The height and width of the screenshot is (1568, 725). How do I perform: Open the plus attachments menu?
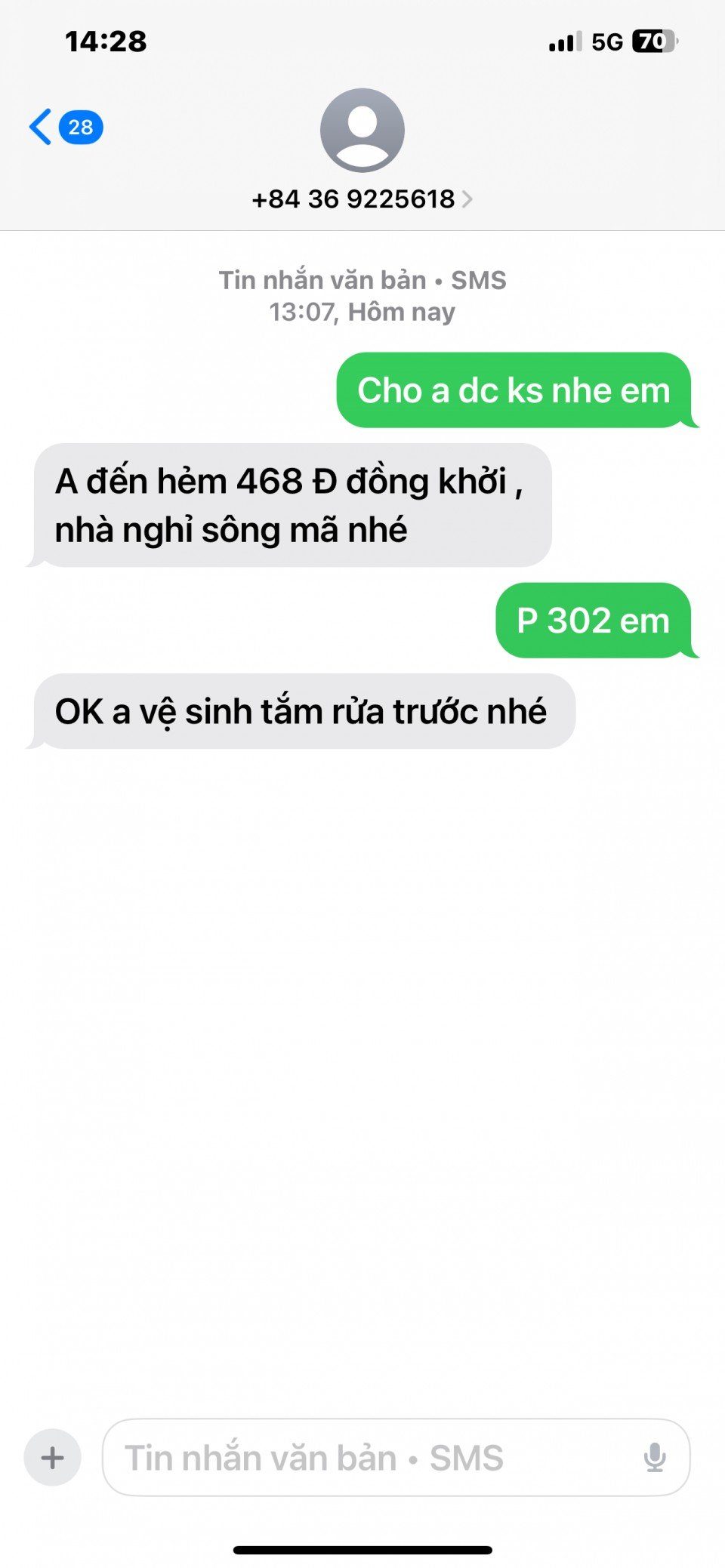pyautogui.click(x=53, y=1458)
